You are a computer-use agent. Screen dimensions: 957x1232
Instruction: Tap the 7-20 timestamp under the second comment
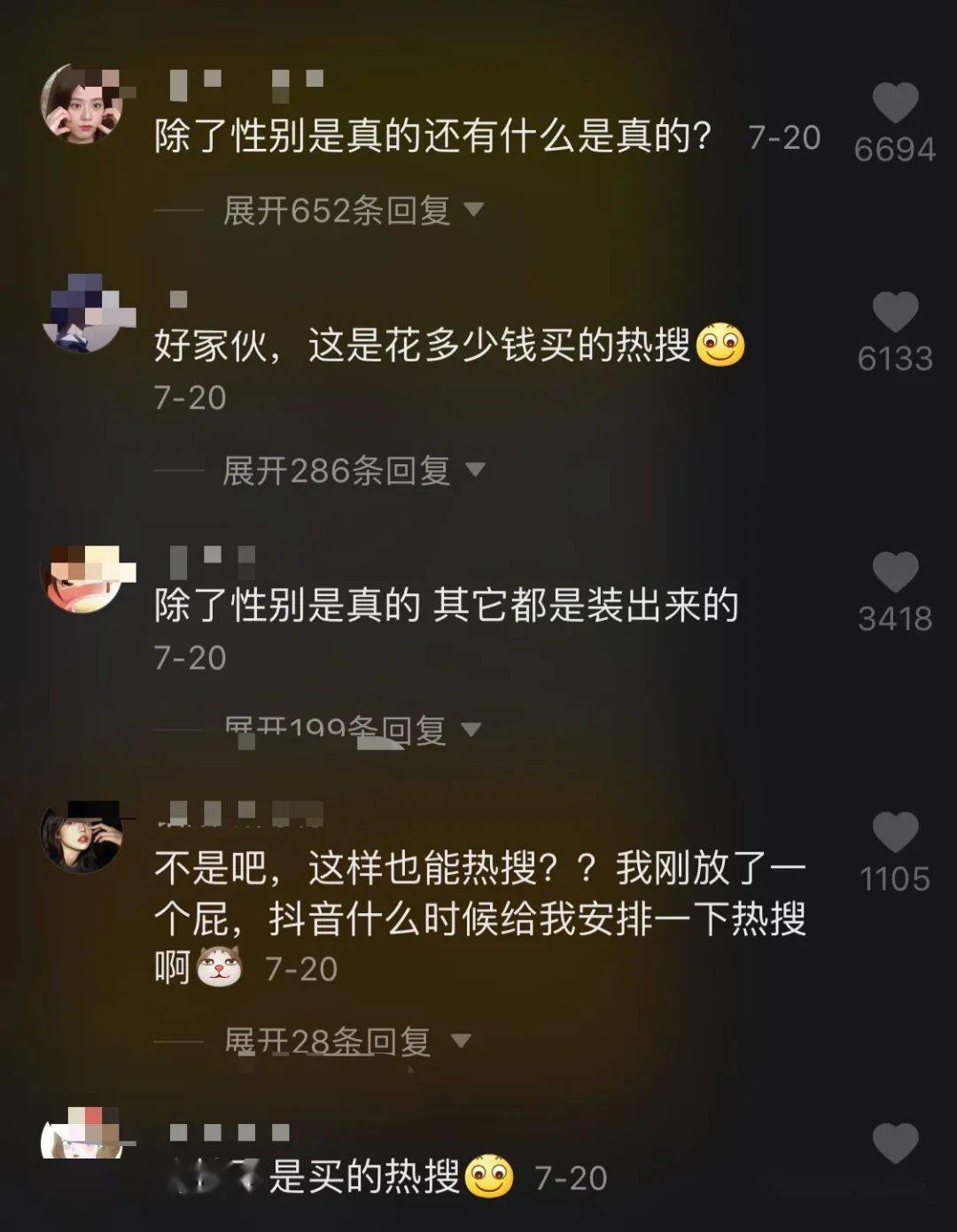click(191, 399)
